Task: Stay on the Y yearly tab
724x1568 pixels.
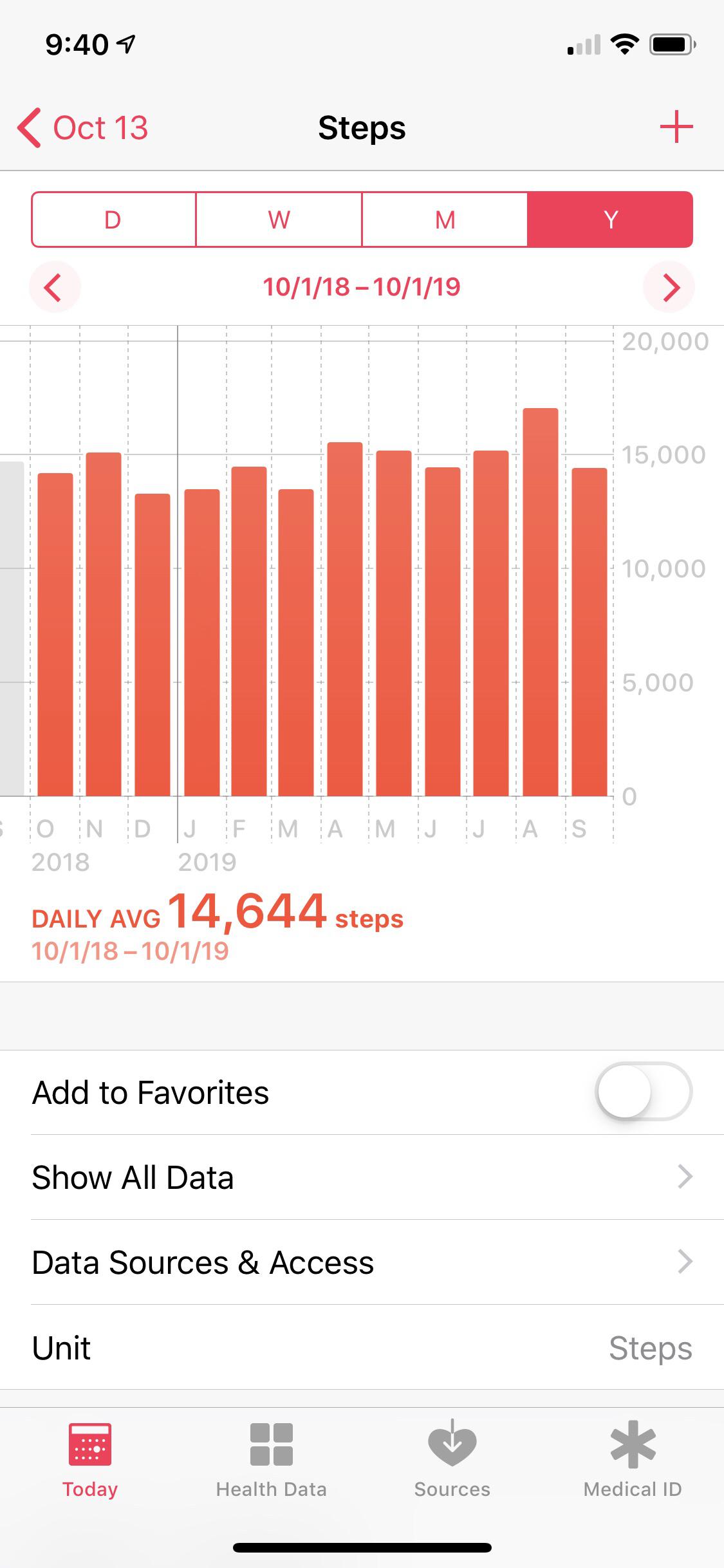Action: coord(609,219)
